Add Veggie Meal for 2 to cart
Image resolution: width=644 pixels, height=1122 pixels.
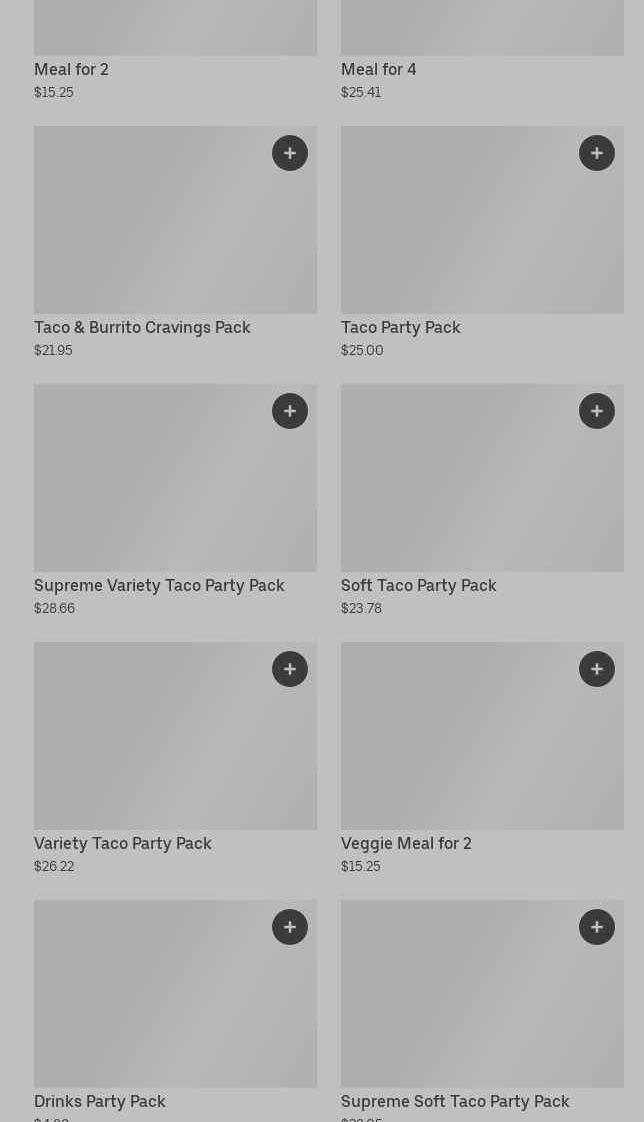pyautogui.click(x=597, y=669)
